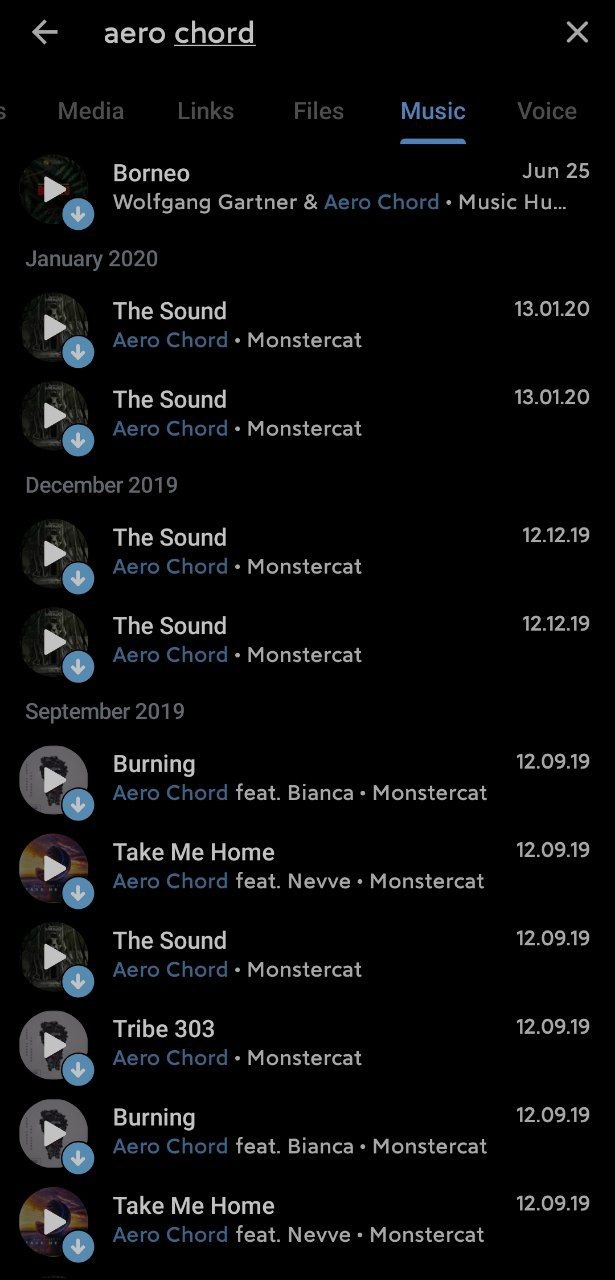Play the track Borneo
This screenshot has height=1280, width=615.
click(x=54, y=188)
